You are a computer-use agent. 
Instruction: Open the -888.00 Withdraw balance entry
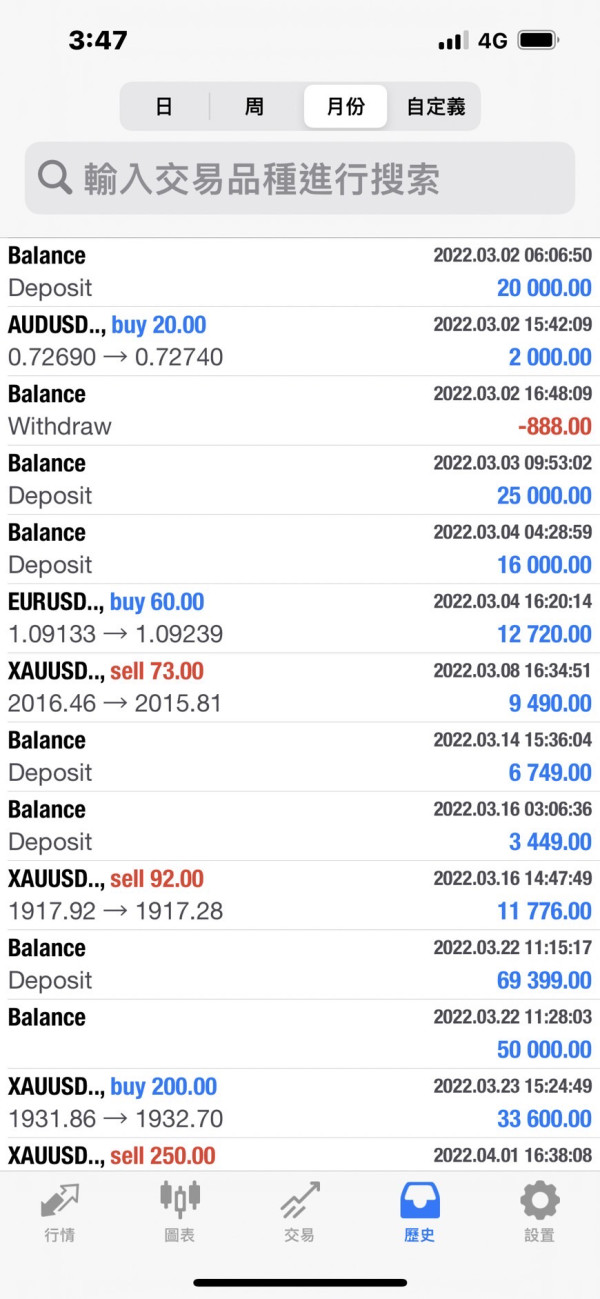click(x=300, y=410)
